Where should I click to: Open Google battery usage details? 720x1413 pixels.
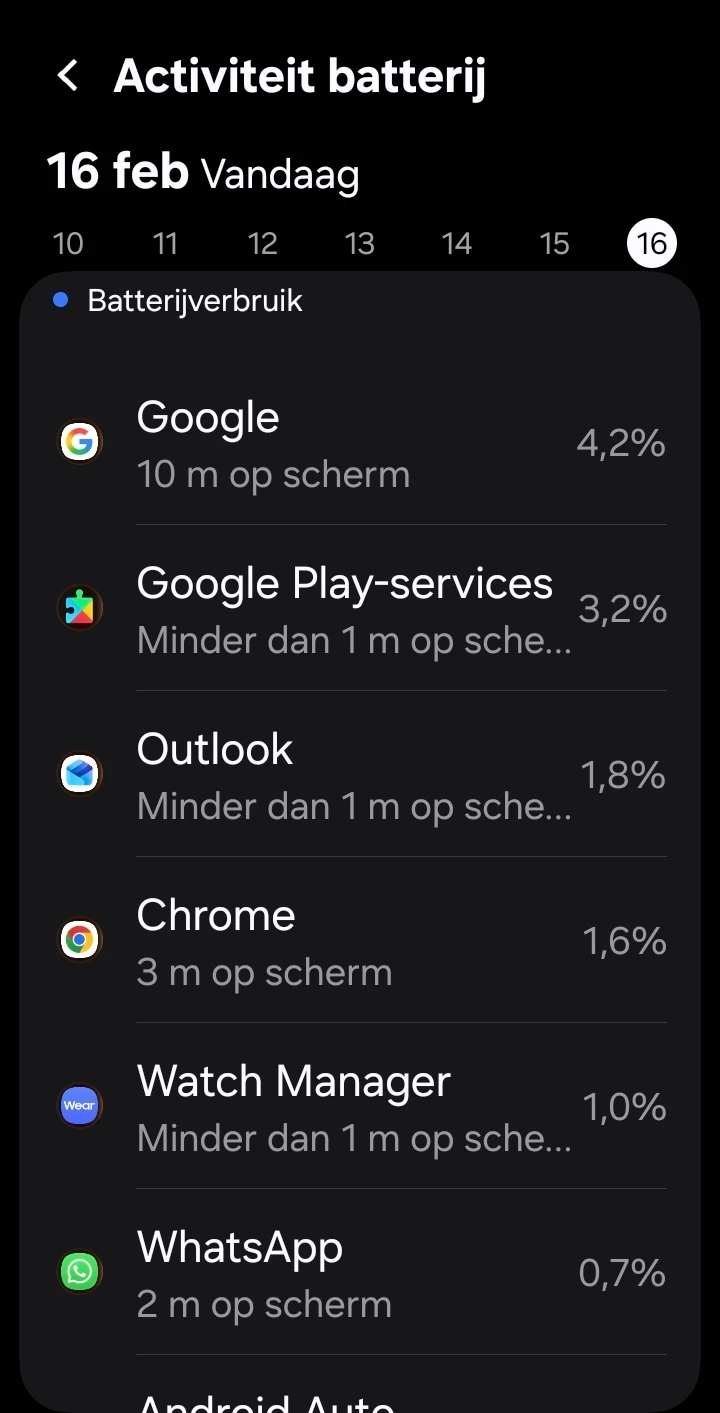point(360,442)
